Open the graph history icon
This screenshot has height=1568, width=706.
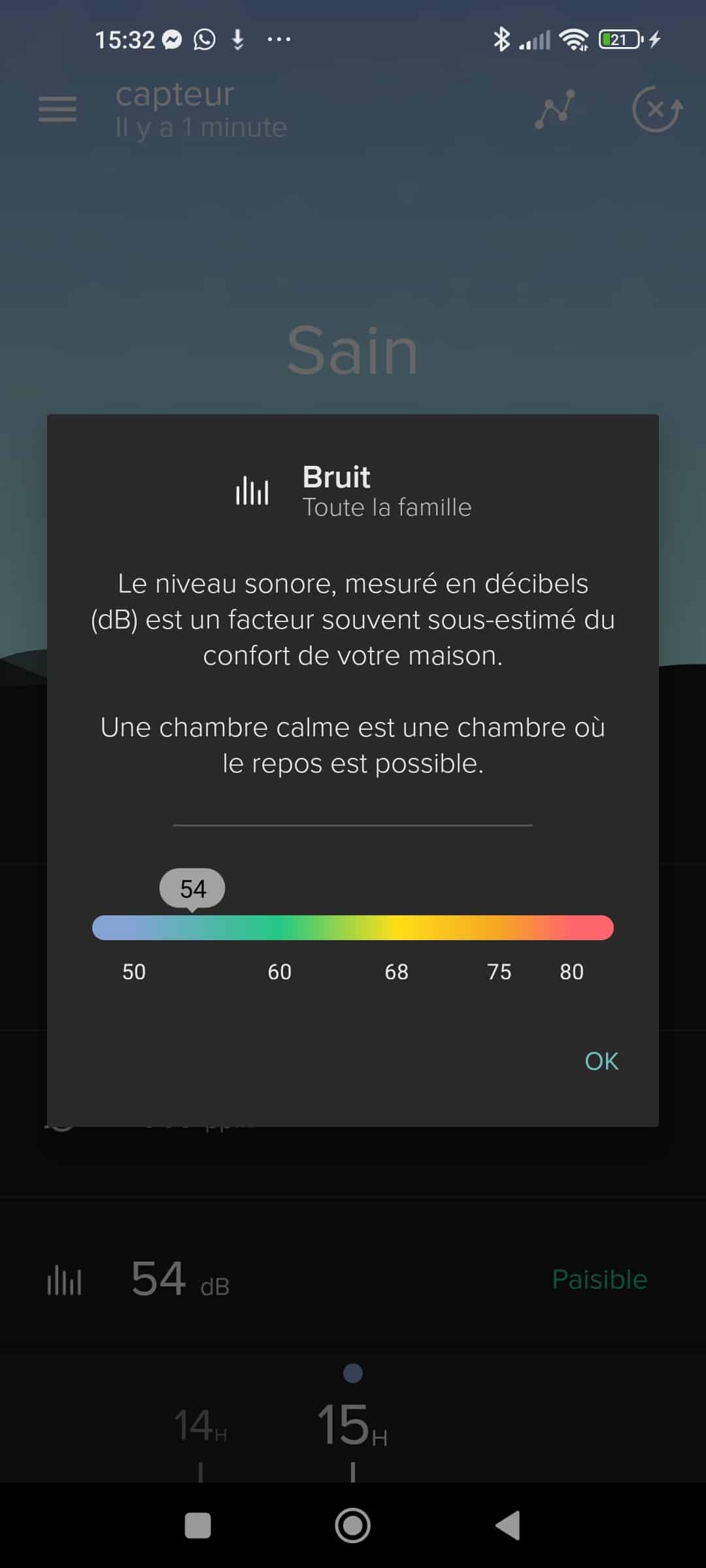(x=555, y=109)
